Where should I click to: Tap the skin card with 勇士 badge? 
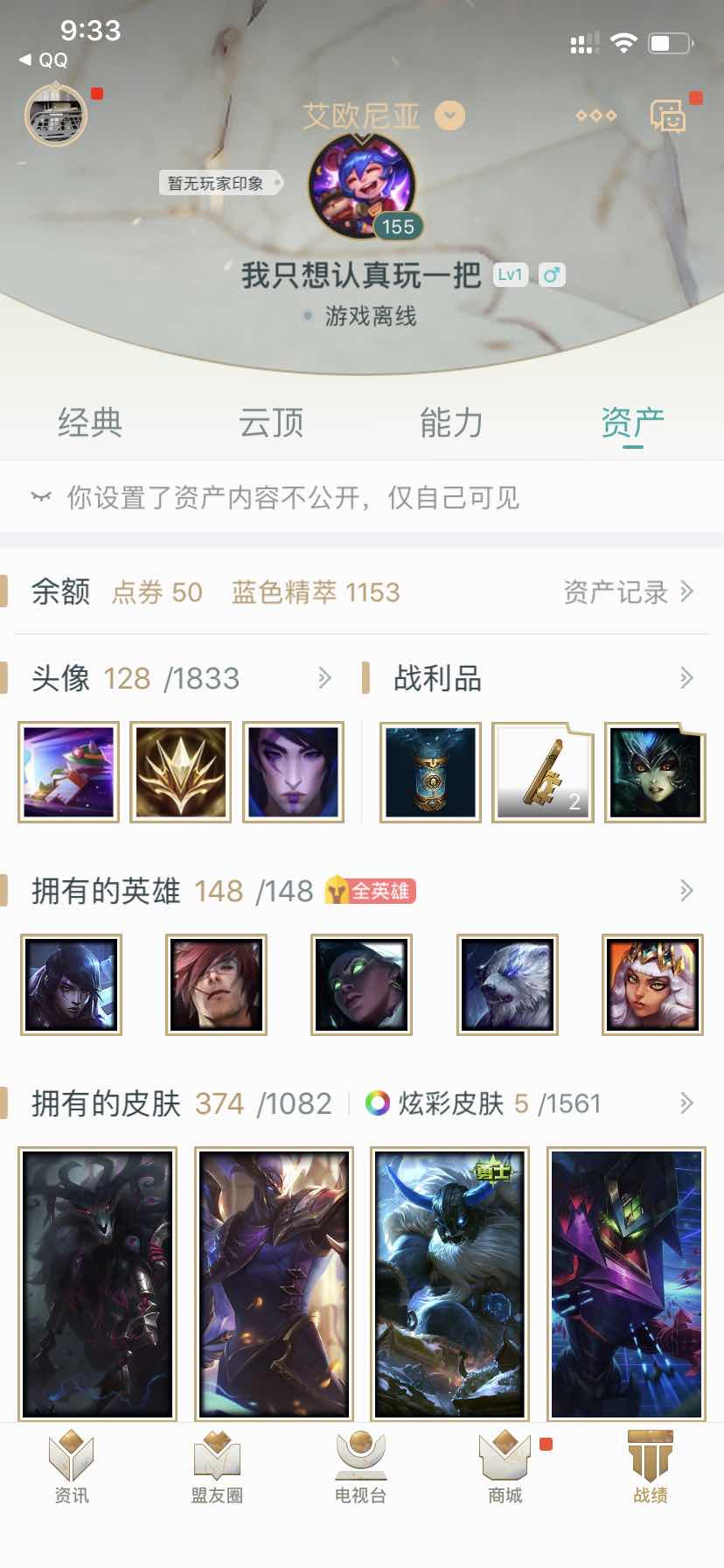click(x=449, y=1283)
